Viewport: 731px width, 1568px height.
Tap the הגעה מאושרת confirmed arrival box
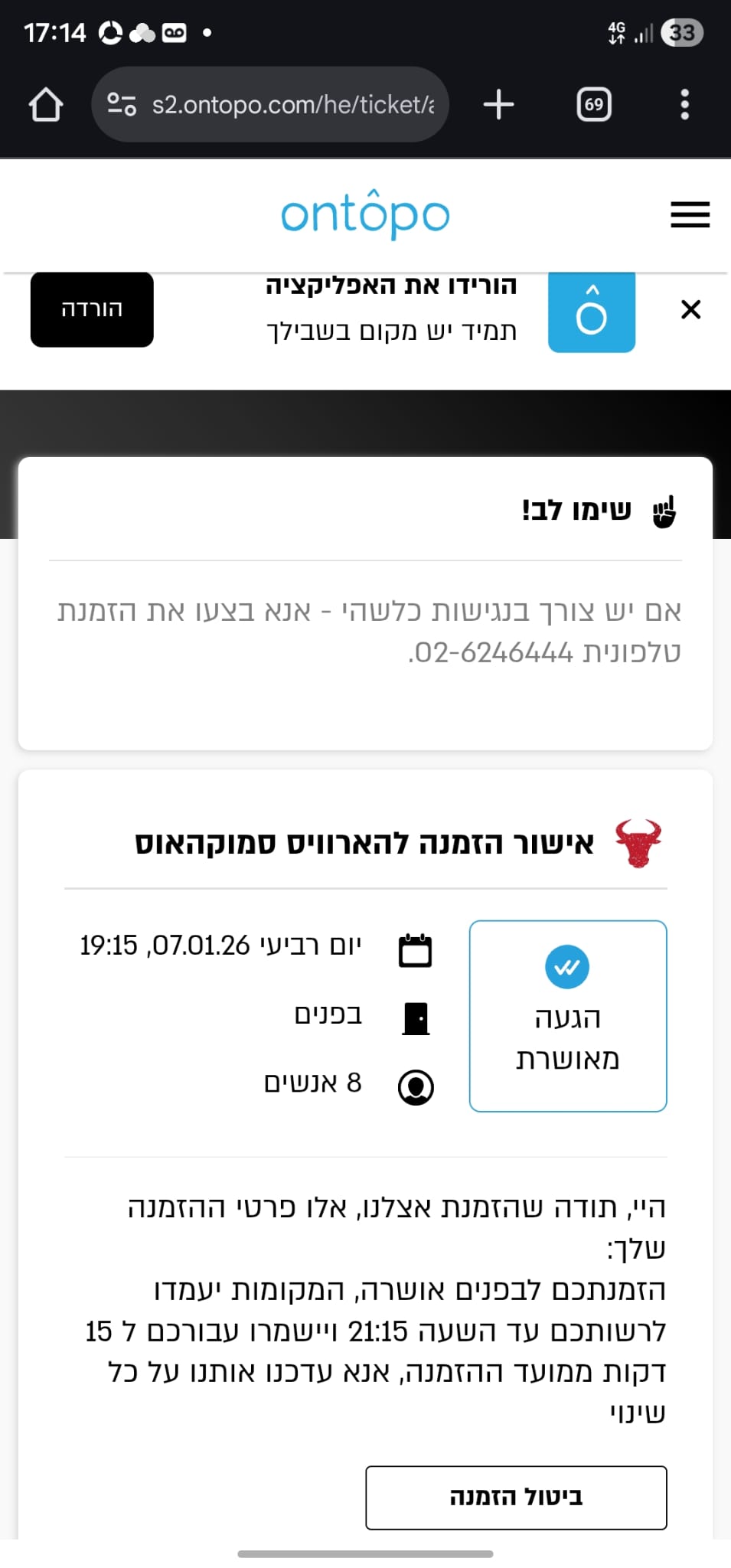click(x=567, y=1015)
